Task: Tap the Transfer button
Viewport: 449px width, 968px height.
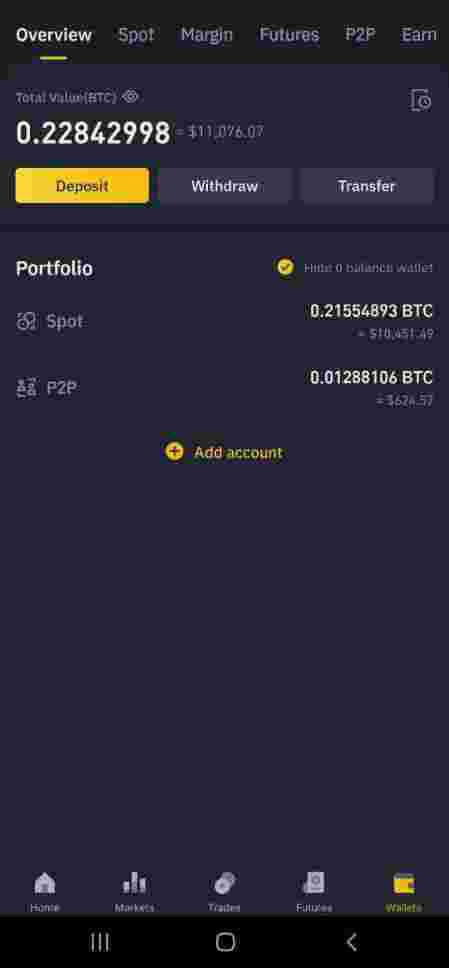Action: click(367, 186)
